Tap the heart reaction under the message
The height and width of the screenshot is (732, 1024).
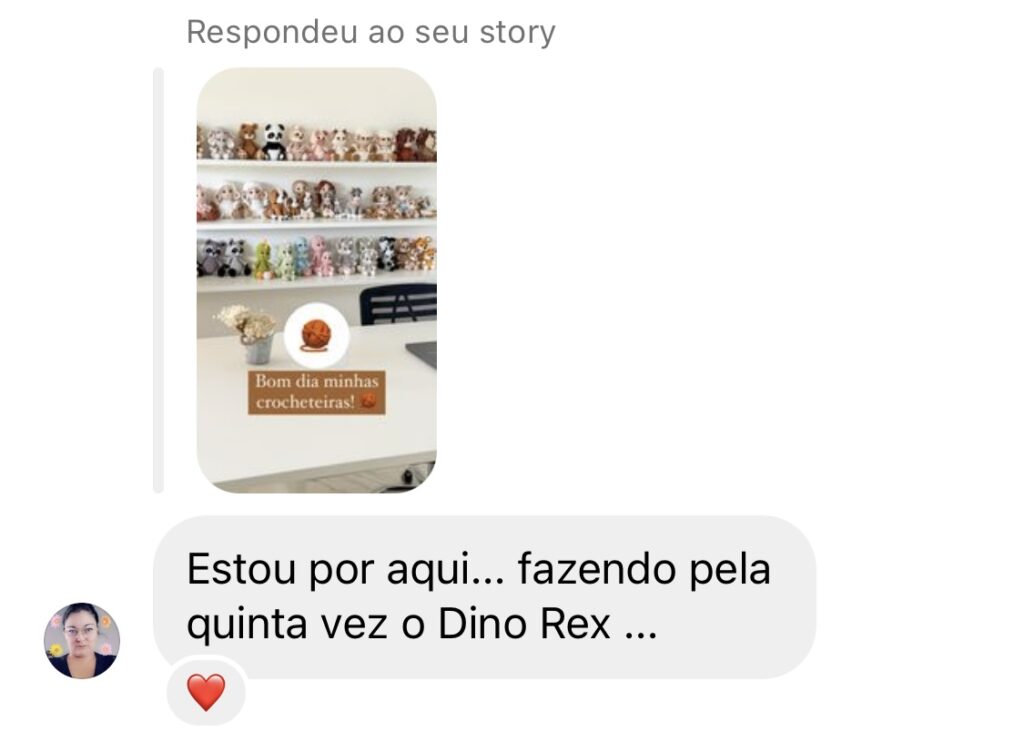point(206,692)
